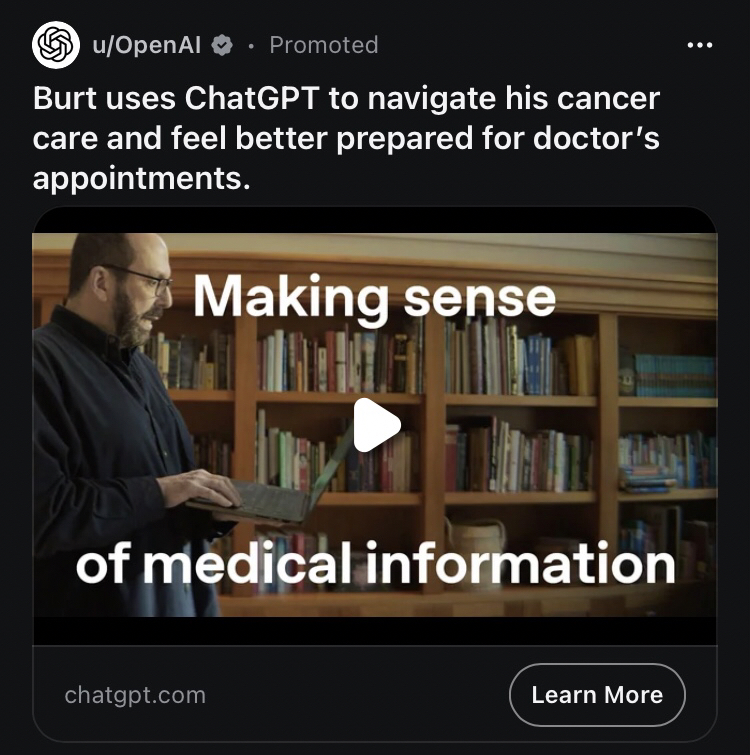The height and width of the screenshot is (755, 750).
Task: Open the three-dot overflow menu on the post
Action: 700,45
